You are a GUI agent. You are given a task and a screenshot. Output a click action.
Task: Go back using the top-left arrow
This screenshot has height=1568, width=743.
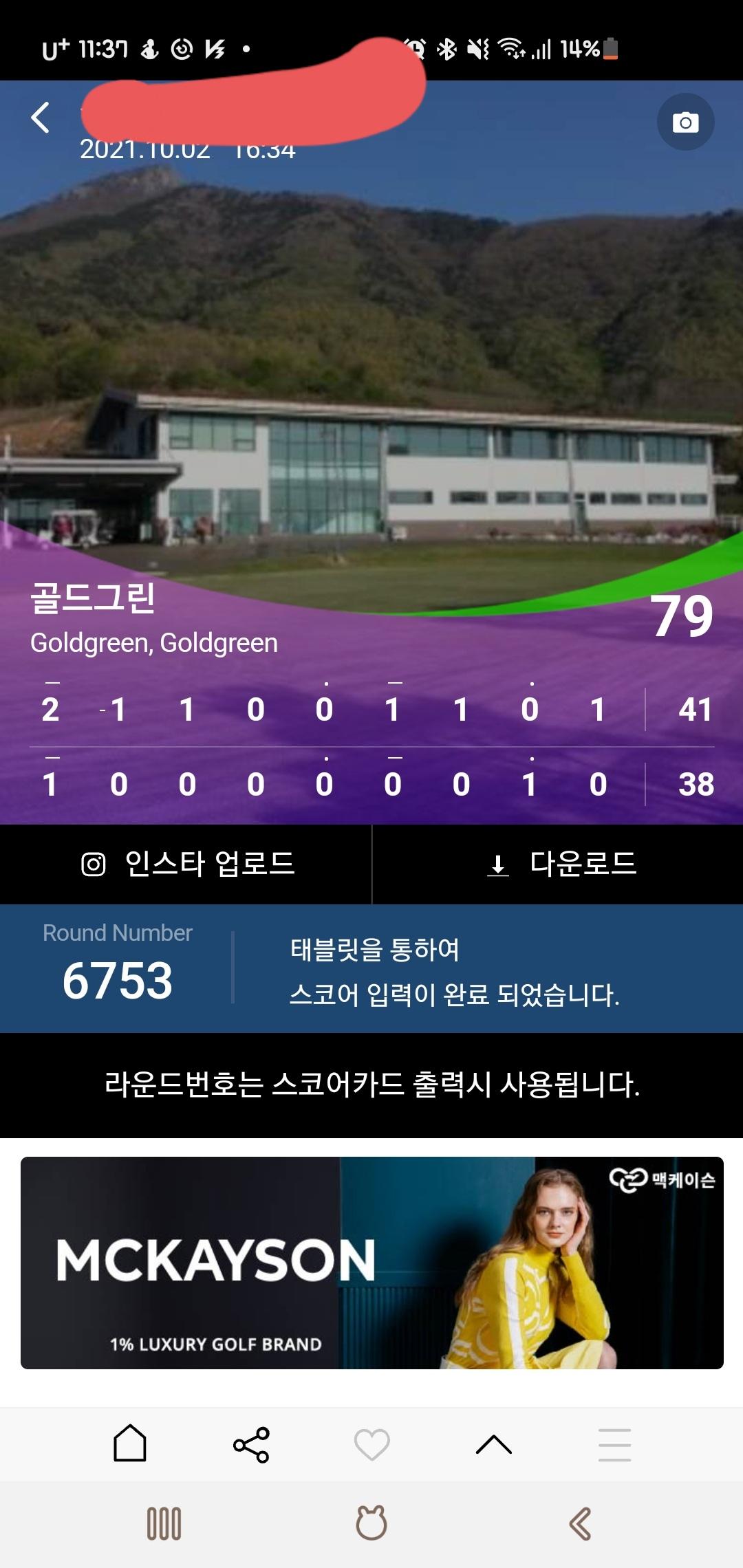[41, 117]
